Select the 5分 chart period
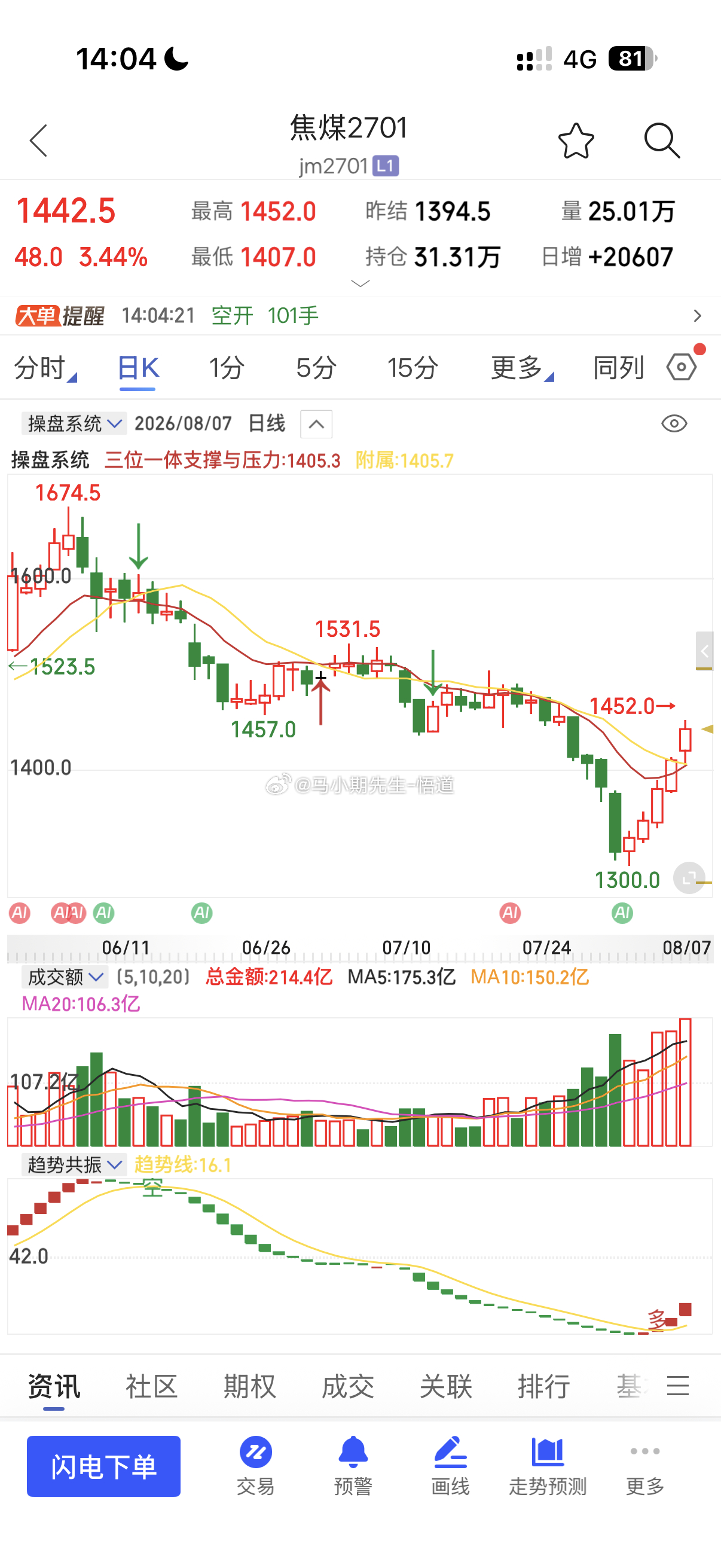The image size is (721, 1568). pyautogui.click(x=316, y=368)
